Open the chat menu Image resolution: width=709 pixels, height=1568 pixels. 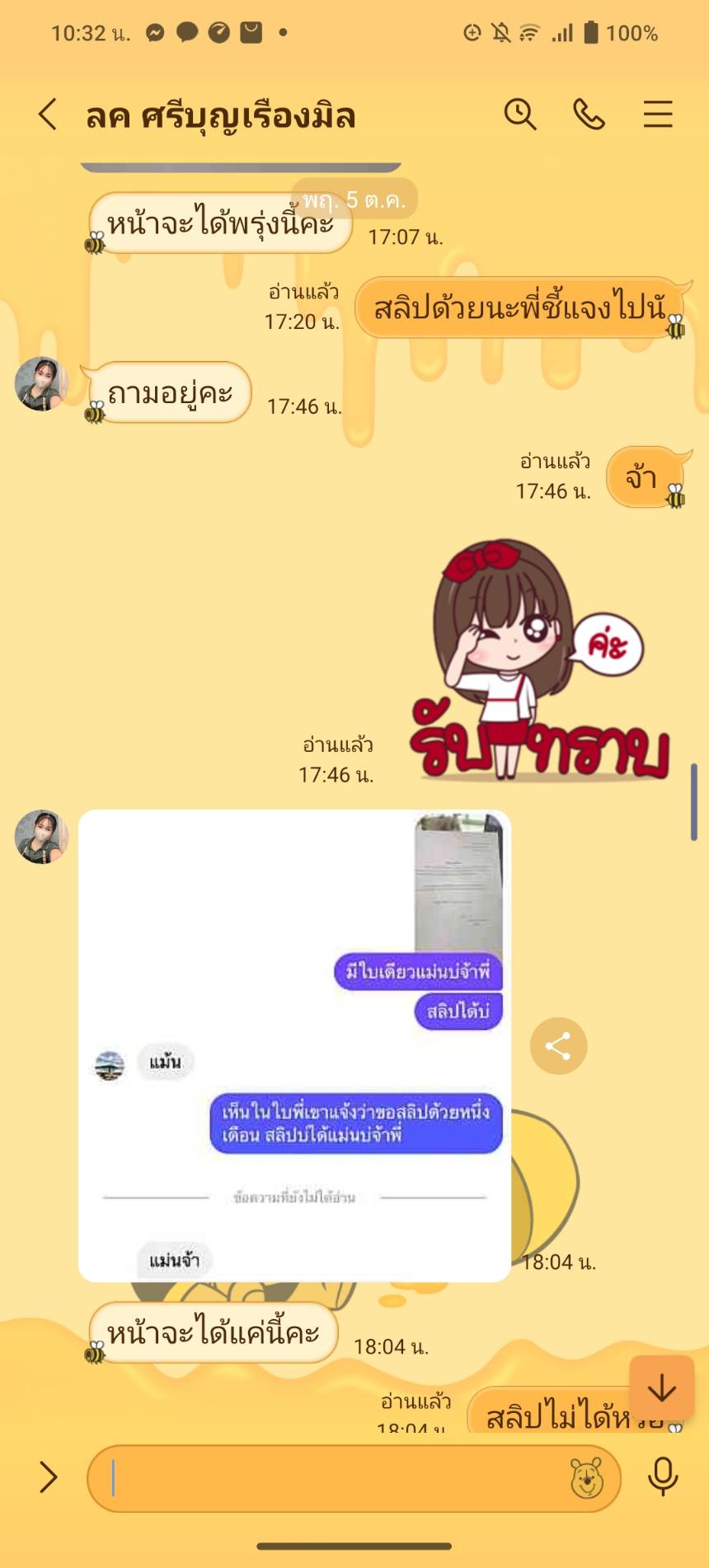click(x=657, y=115)
